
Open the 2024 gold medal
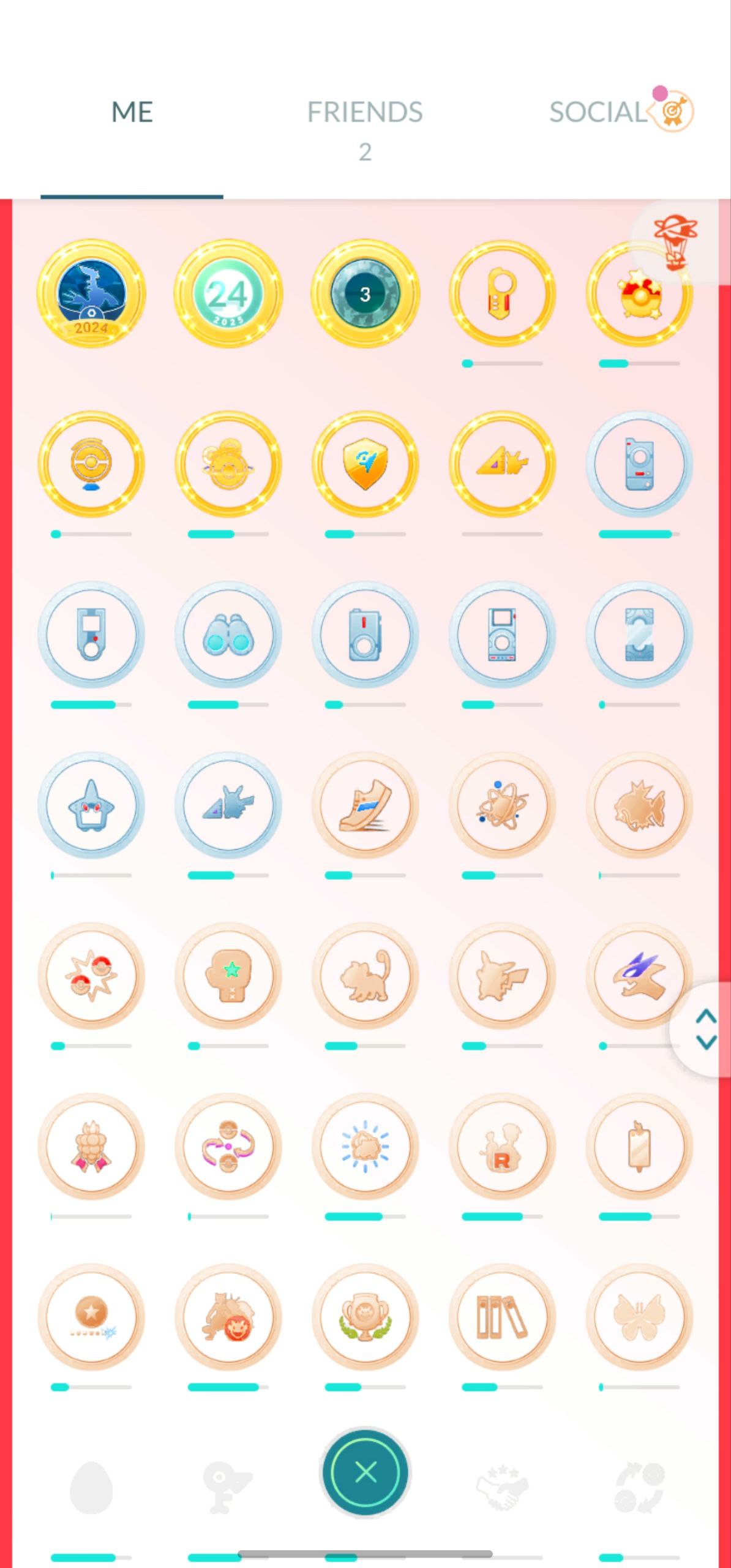click(x=91, y=293)
